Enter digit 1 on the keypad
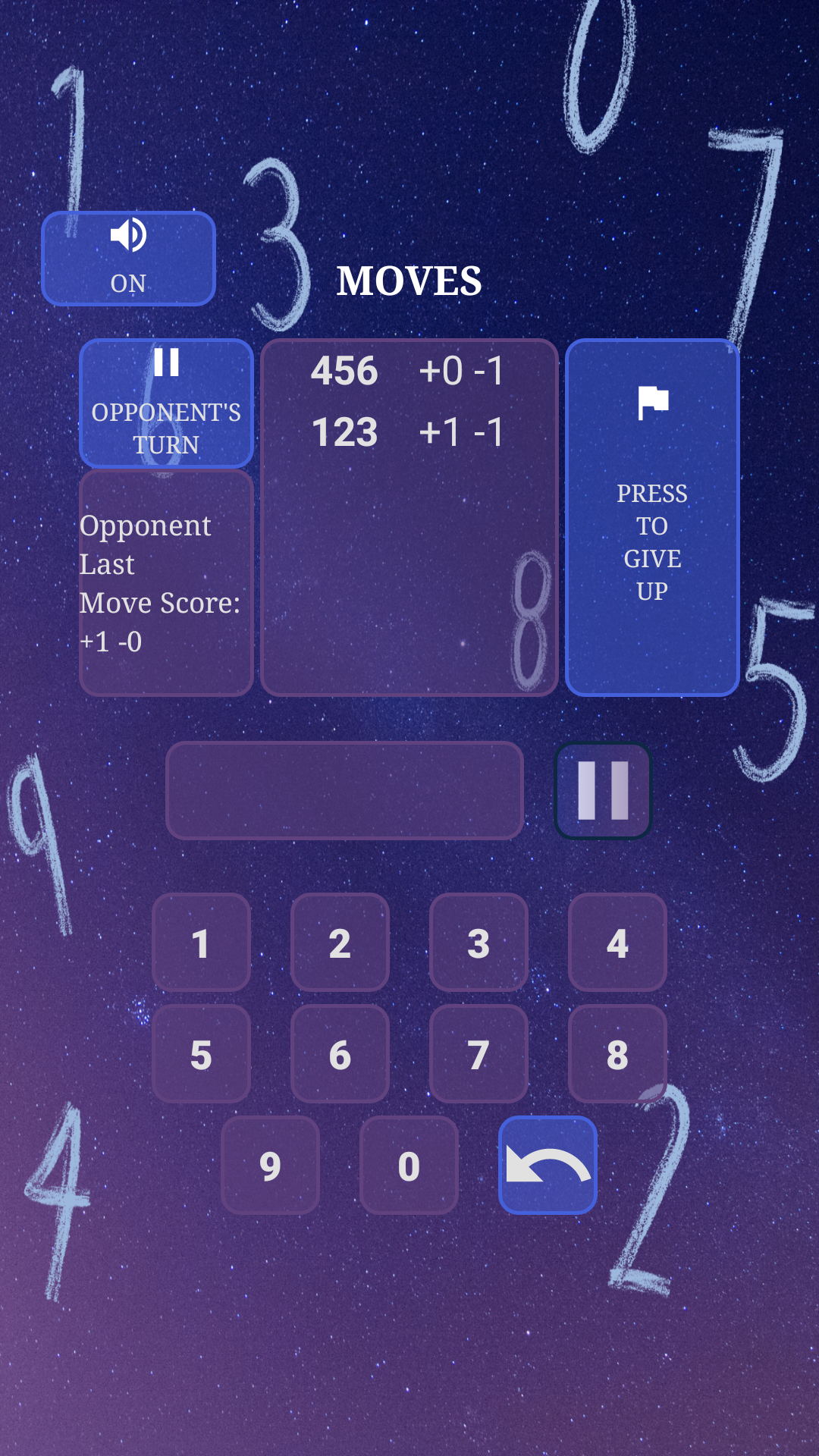Viewport: 819px width, 1456px height. pos(201,943)
